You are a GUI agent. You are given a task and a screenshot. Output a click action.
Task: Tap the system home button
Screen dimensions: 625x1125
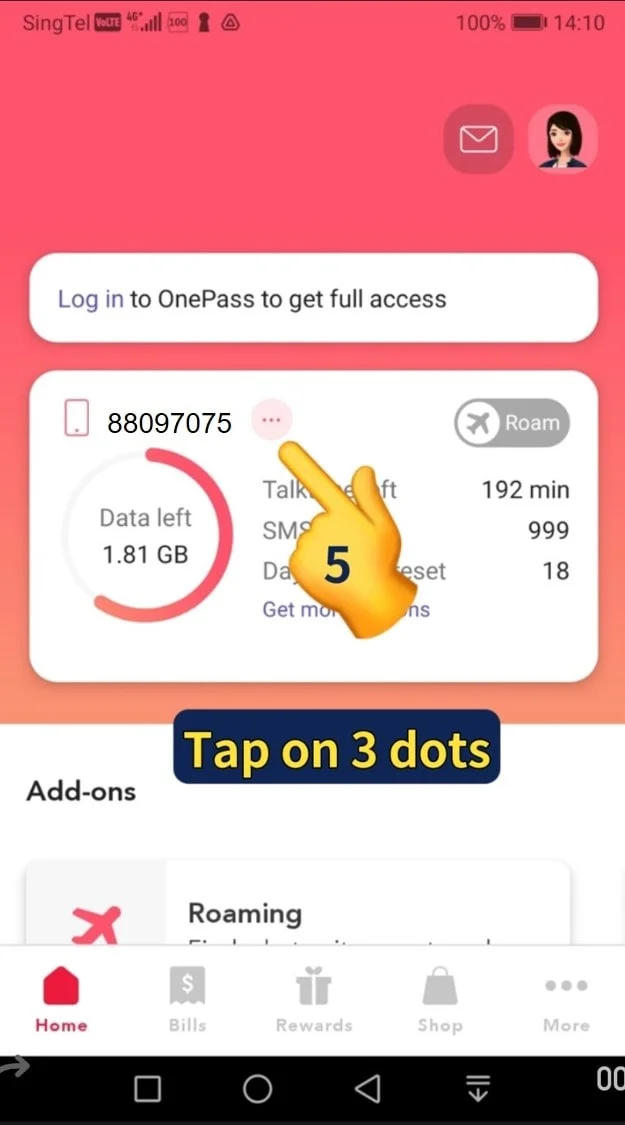pyautogui.click(x=257, y=1088)
